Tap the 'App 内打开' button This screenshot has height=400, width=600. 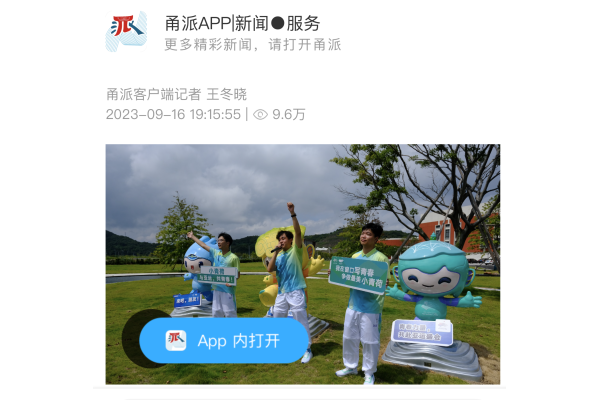224,341
